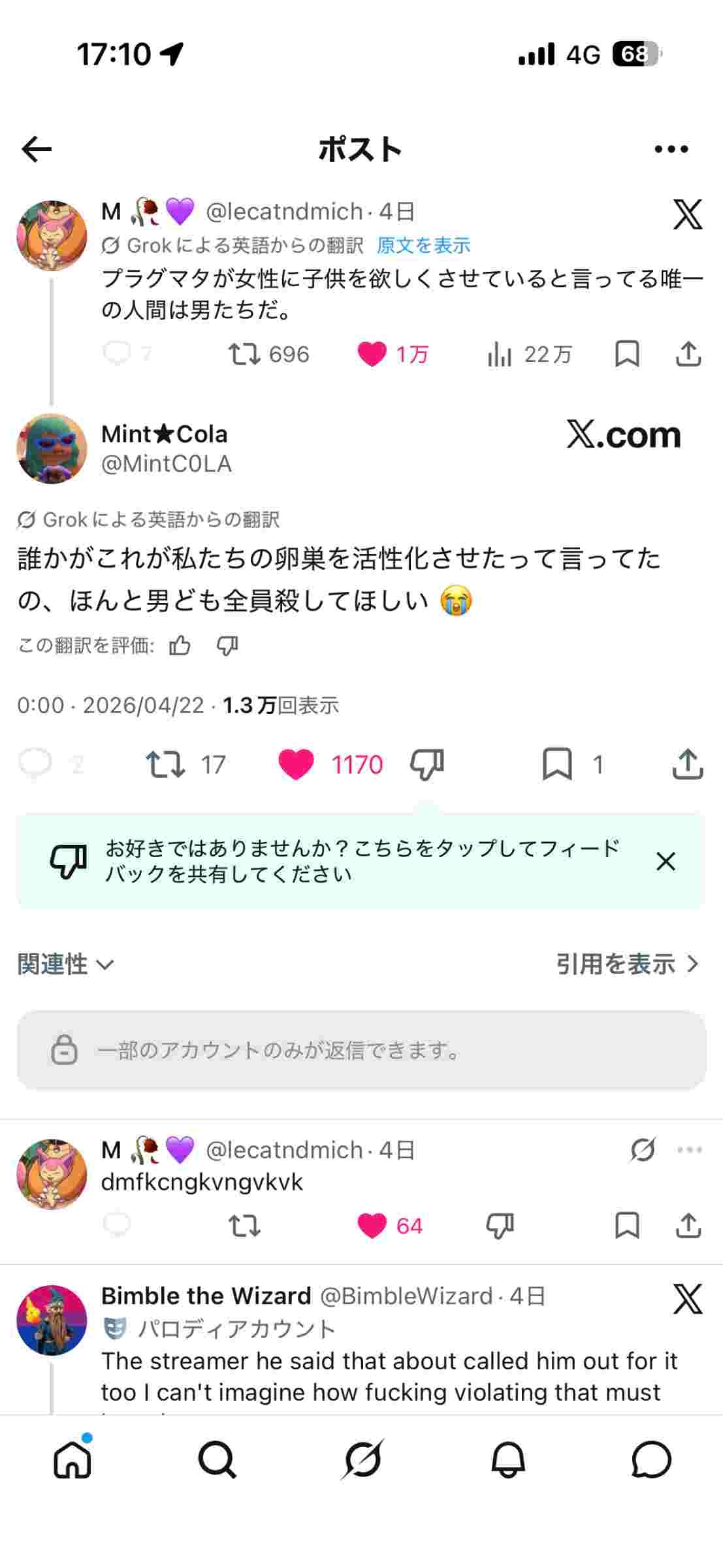Open the Grok tab

pos(362,1460)
